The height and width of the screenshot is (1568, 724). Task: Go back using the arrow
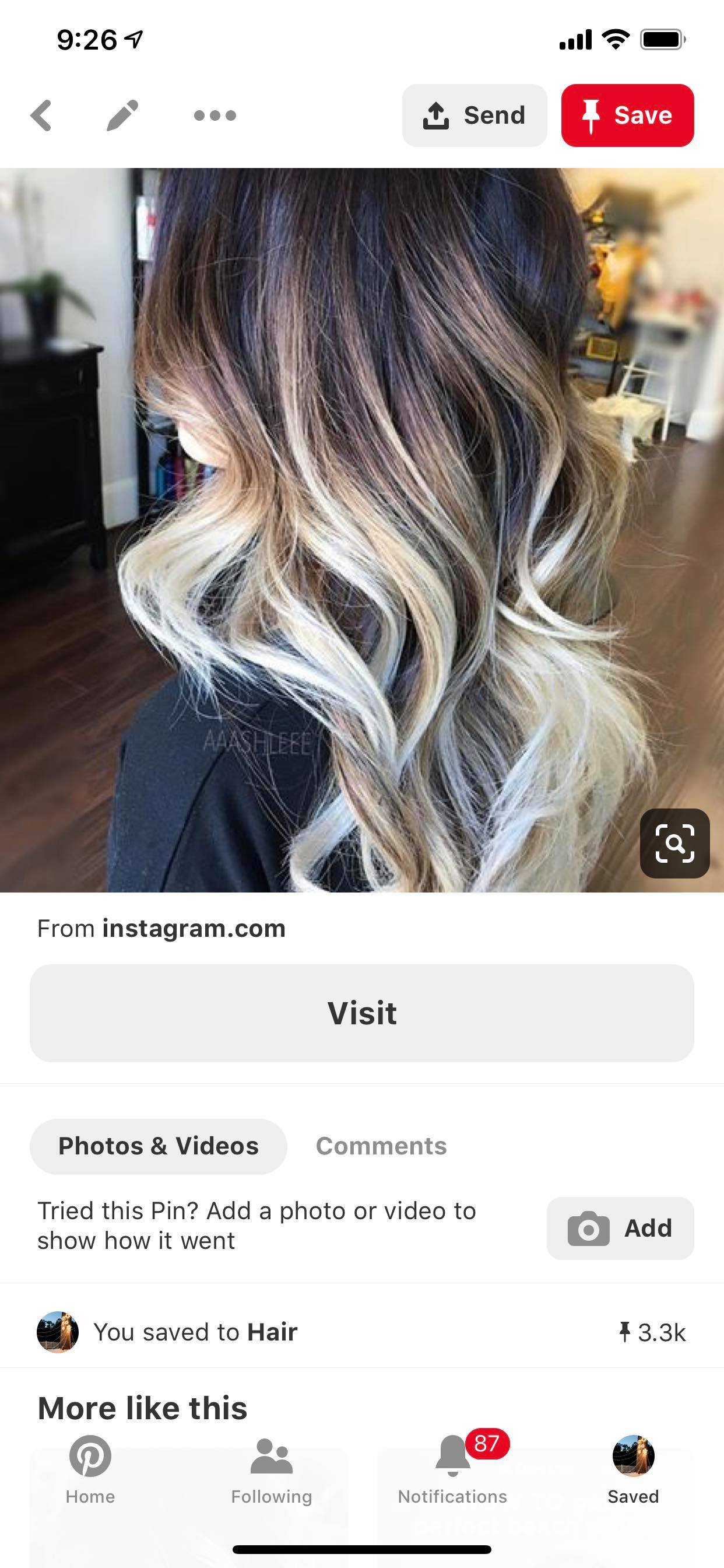41,115
